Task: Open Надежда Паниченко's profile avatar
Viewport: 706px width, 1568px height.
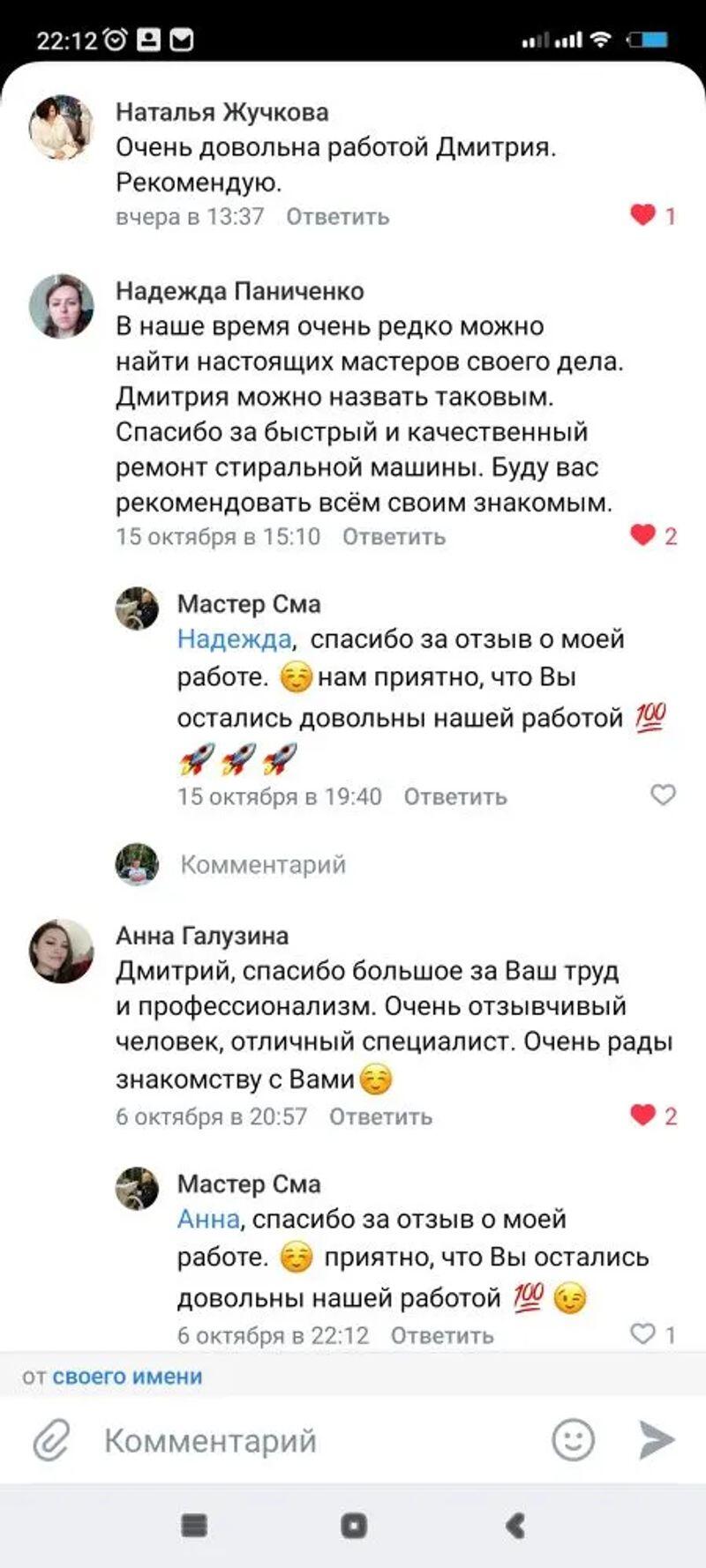Action: point(62,306)
